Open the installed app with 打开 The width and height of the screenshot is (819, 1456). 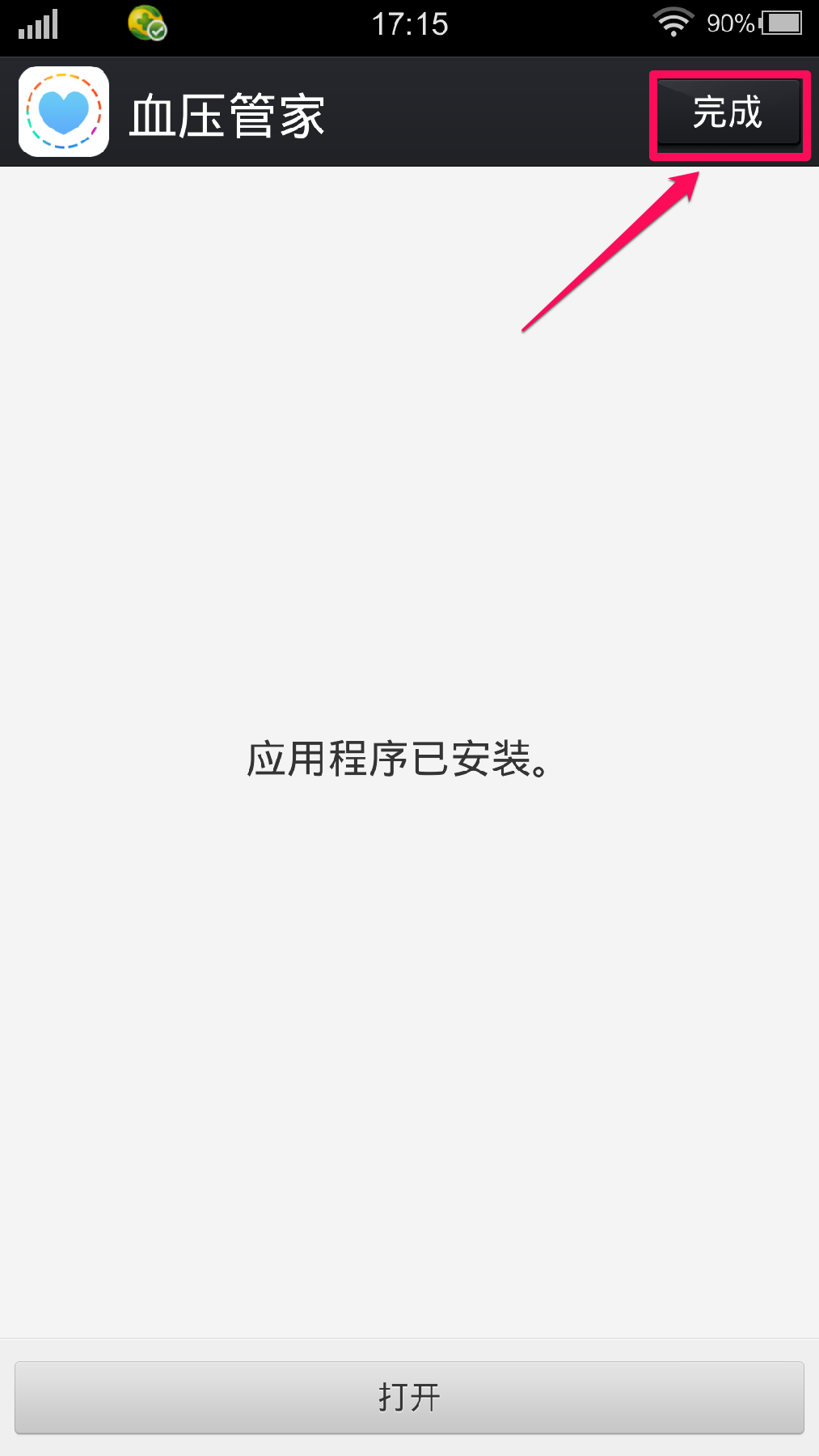pyautogui.click(x=409, y=1397)
